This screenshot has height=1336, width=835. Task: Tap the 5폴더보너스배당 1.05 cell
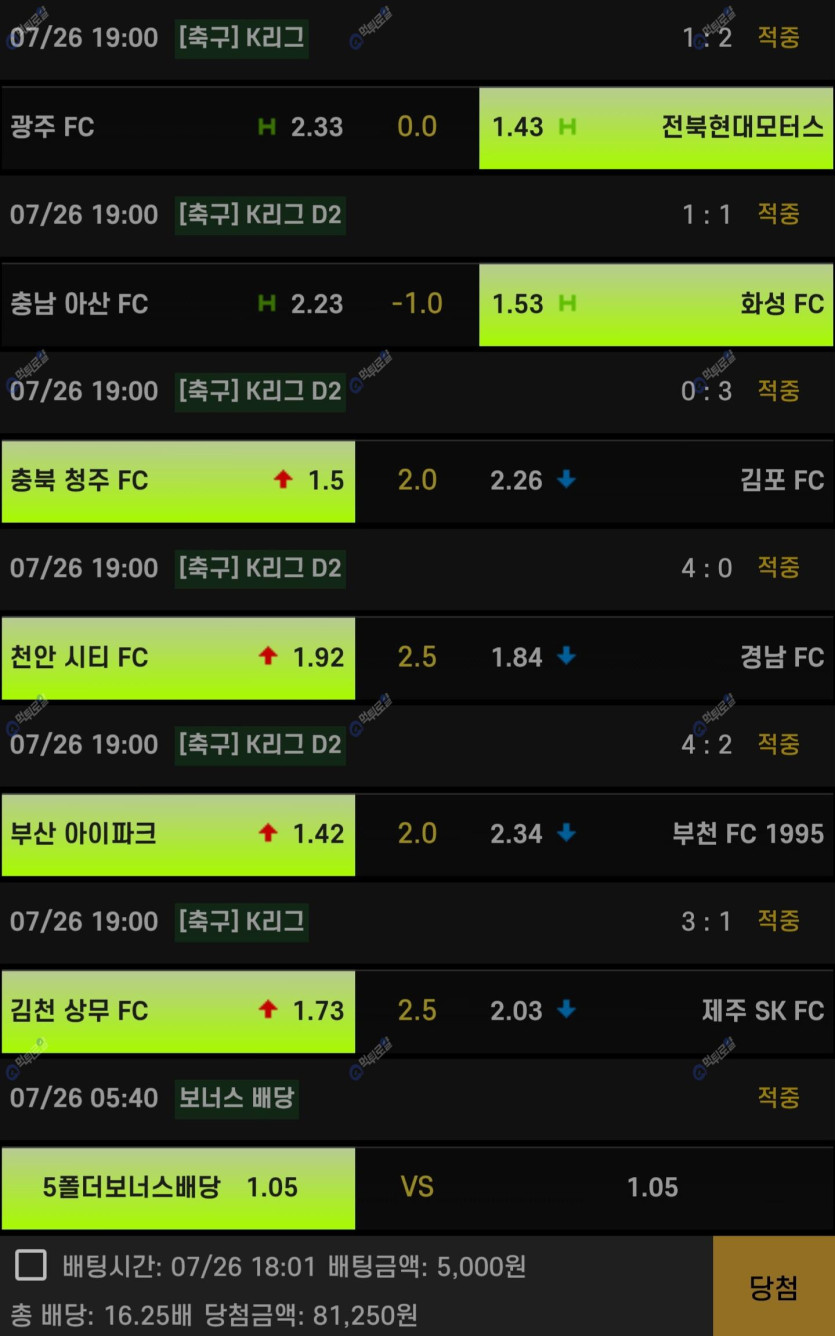click(x=178, y=1188)
